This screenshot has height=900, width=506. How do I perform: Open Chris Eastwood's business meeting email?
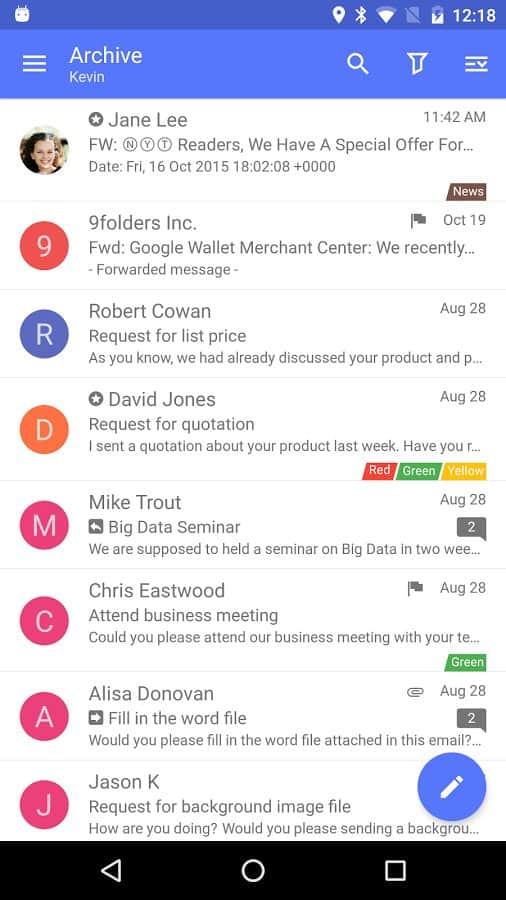click(253, 620)
